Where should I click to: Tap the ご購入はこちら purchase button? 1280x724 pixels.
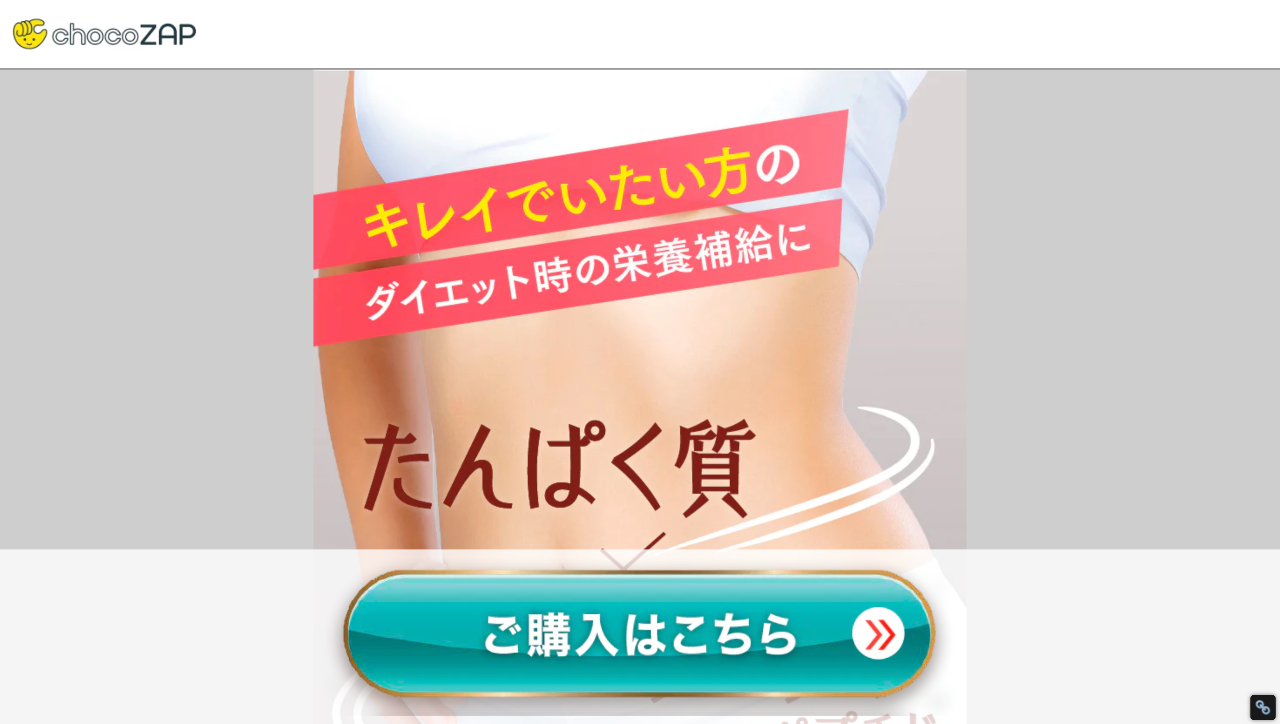pyautogui.click(x=639, y=633)
